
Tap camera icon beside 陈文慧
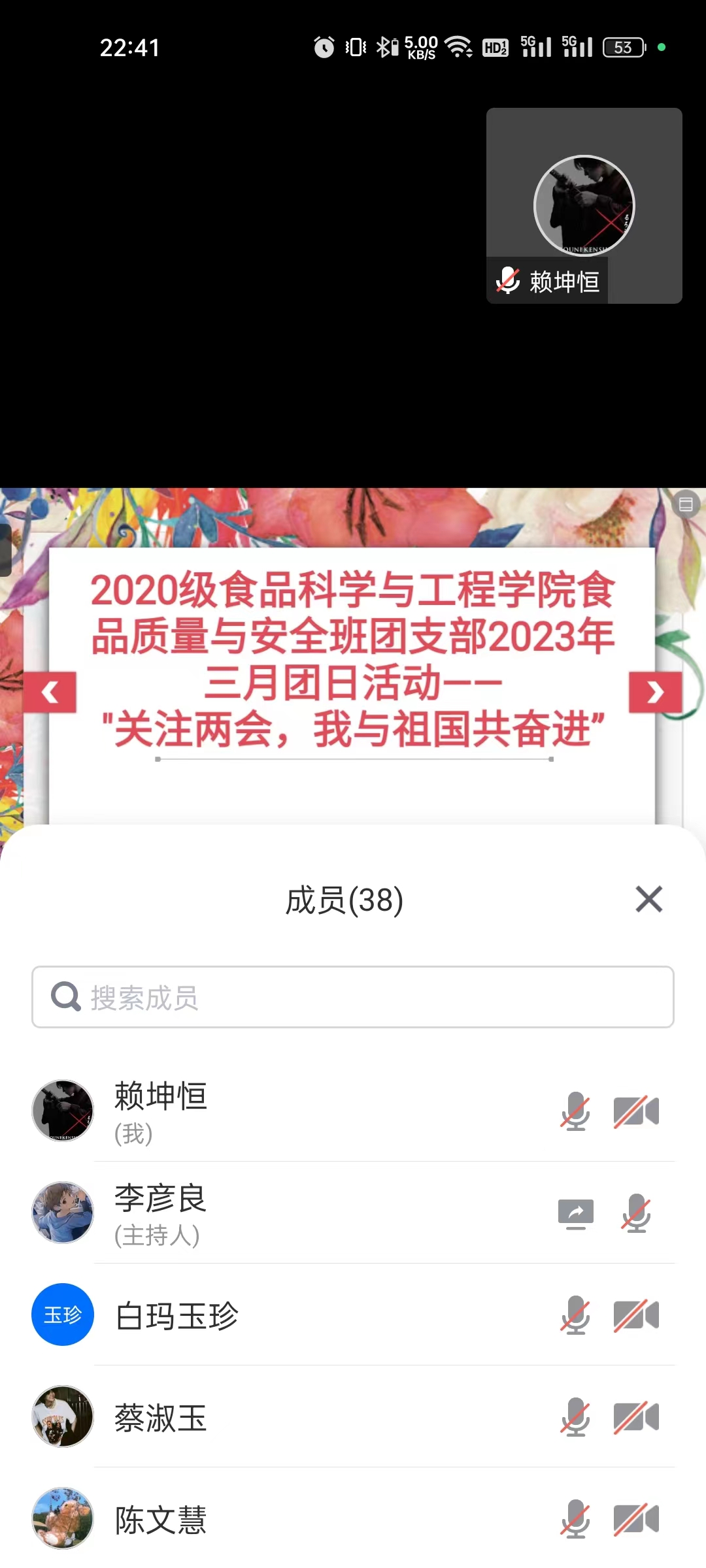[x=636, y=1519]
